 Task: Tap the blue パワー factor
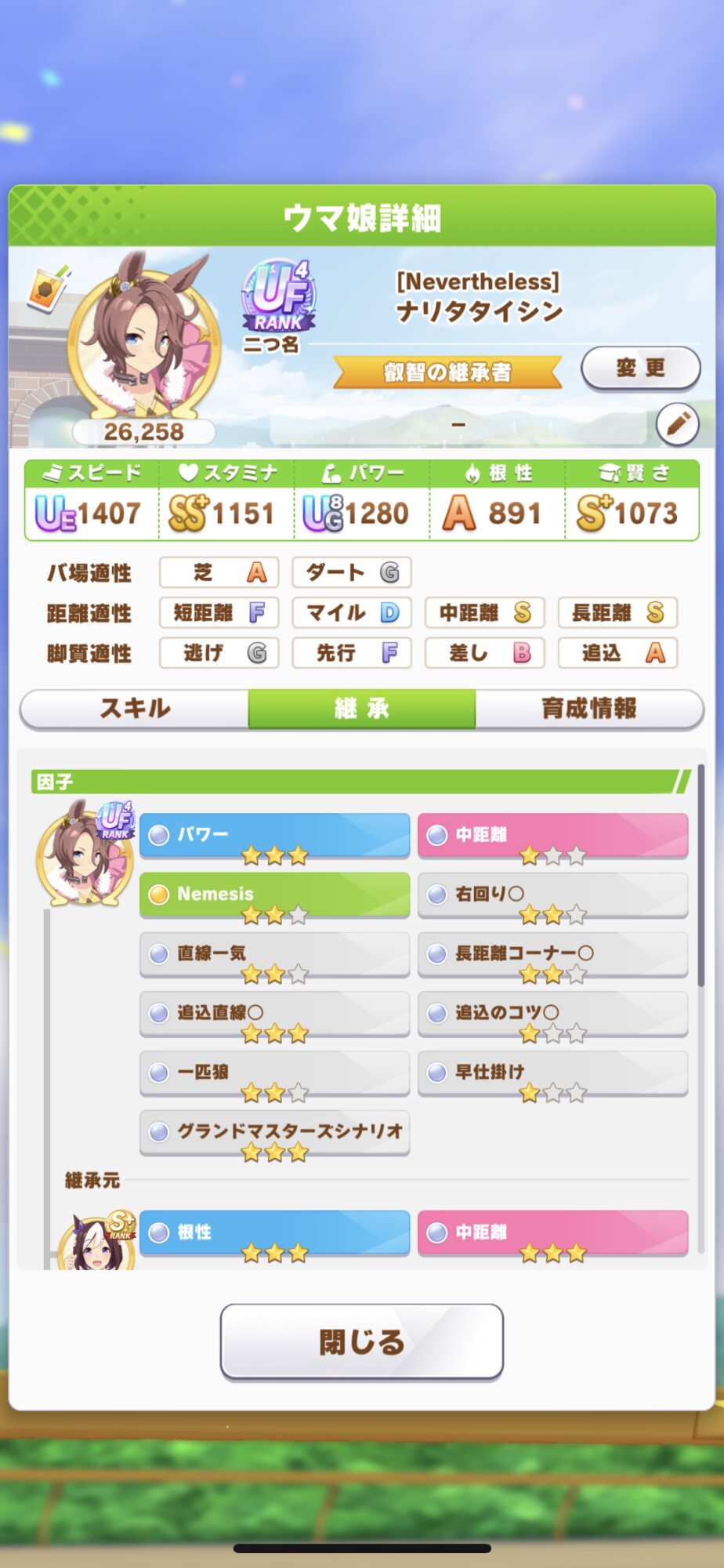tap(274, 835)
